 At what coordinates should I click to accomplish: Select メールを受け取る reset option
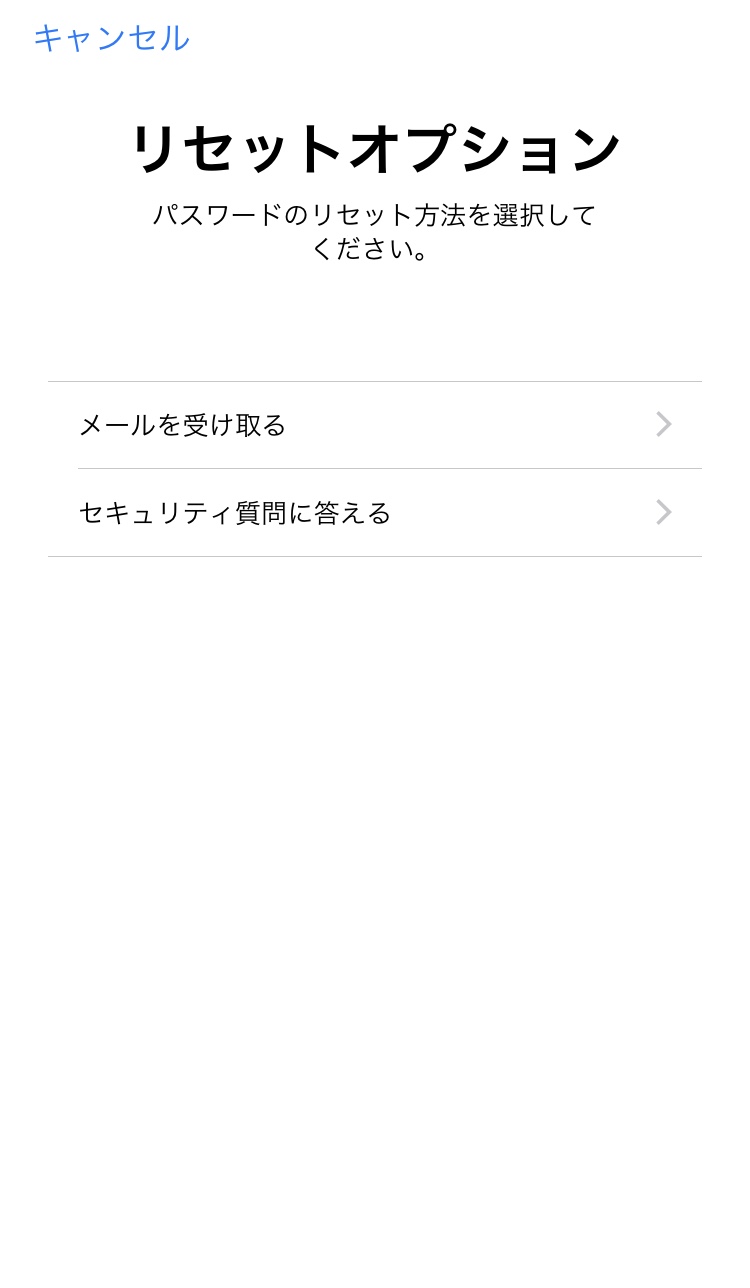[x=374, y=425]
